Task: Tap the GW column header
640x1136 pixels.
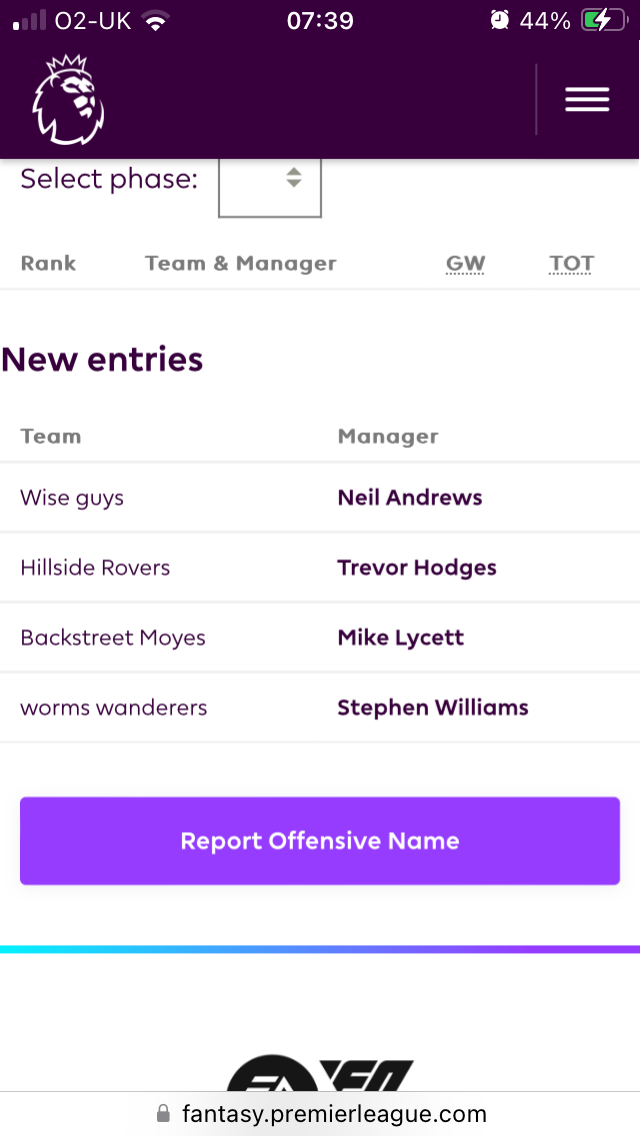Action: click(465, 264)
